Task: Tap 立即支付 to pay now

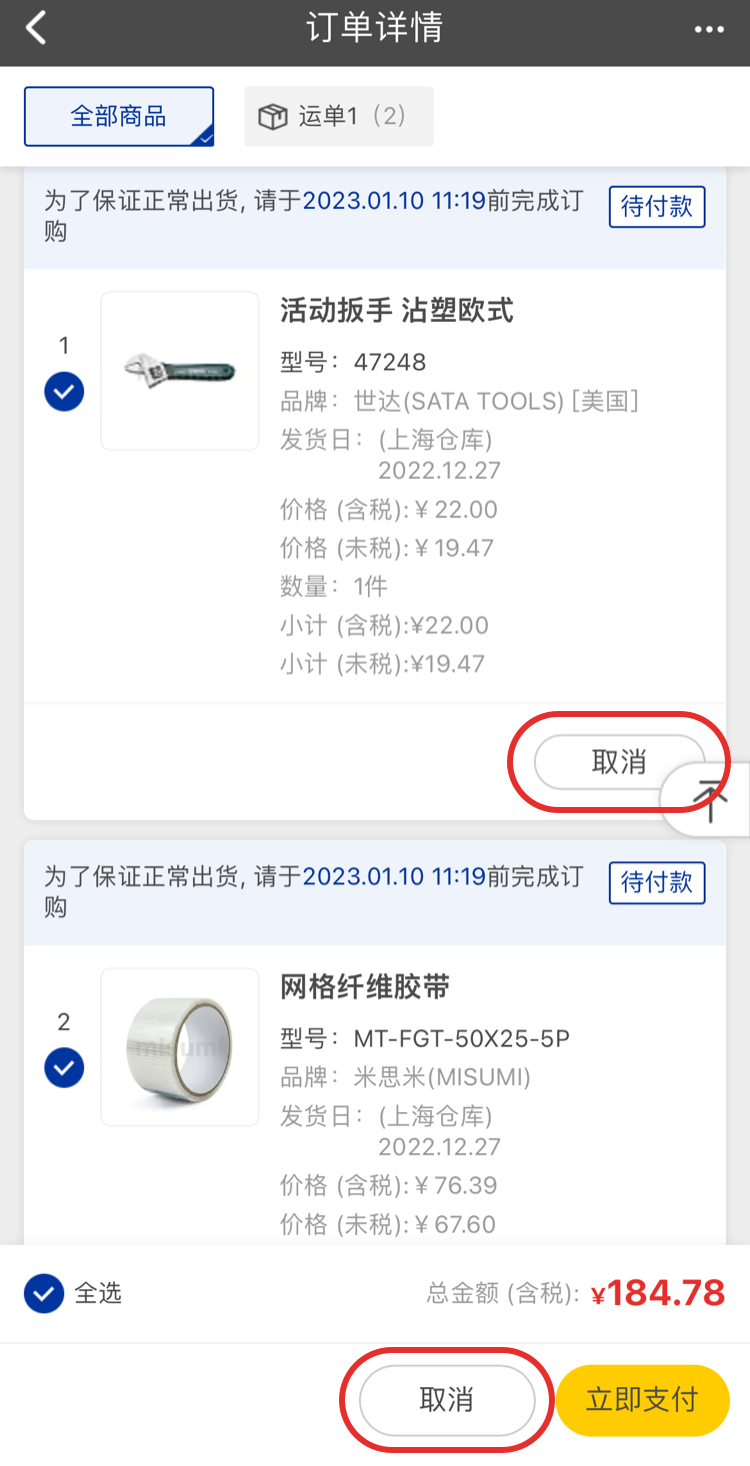Action: coord(642,1400)
